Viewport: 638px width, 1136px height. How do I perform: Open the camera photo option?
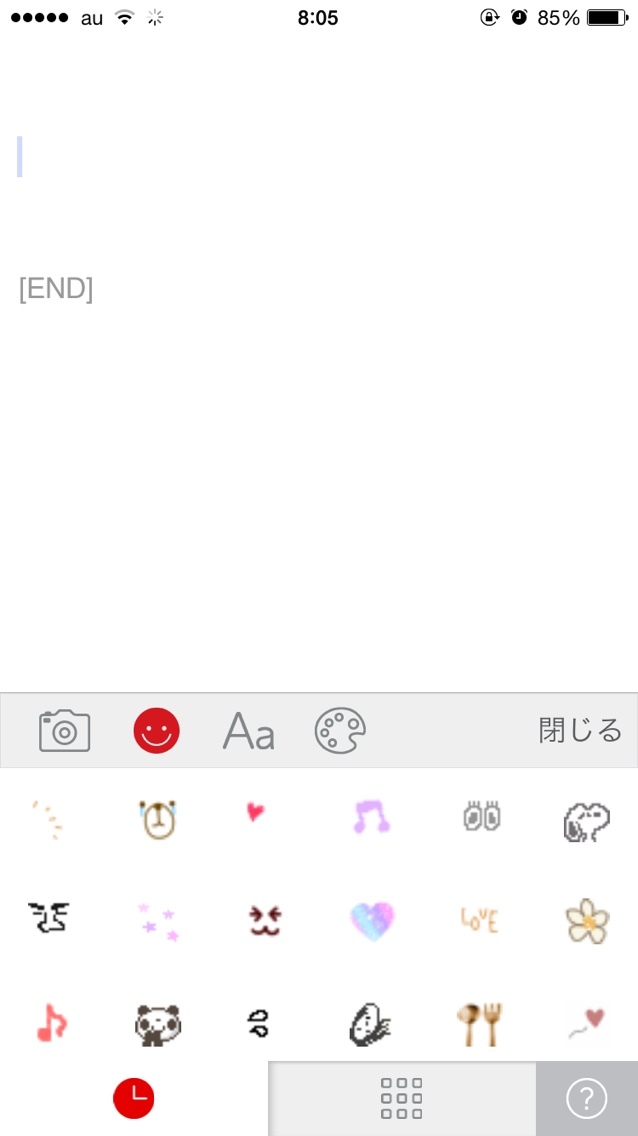pos(65,731)
